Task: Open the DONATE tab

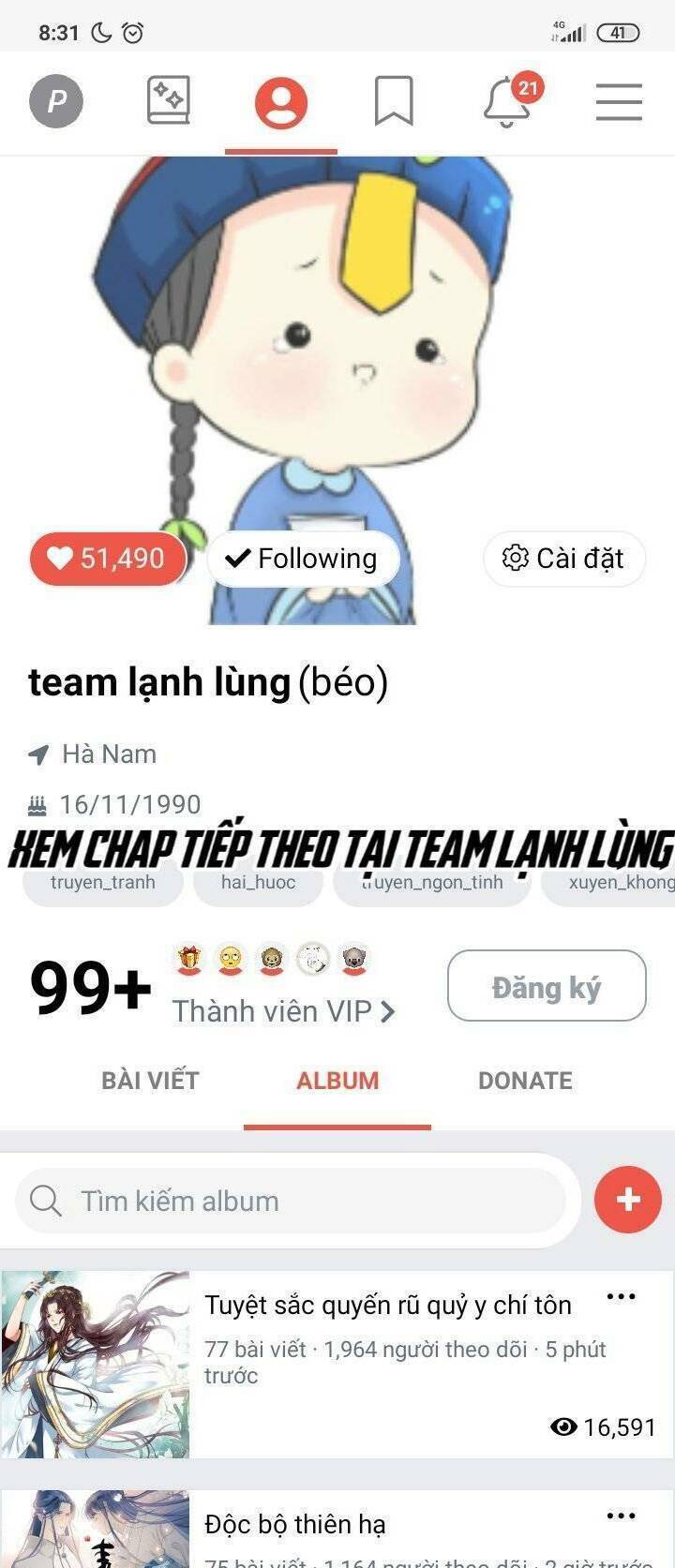Action: click(x=526, y=1080)
